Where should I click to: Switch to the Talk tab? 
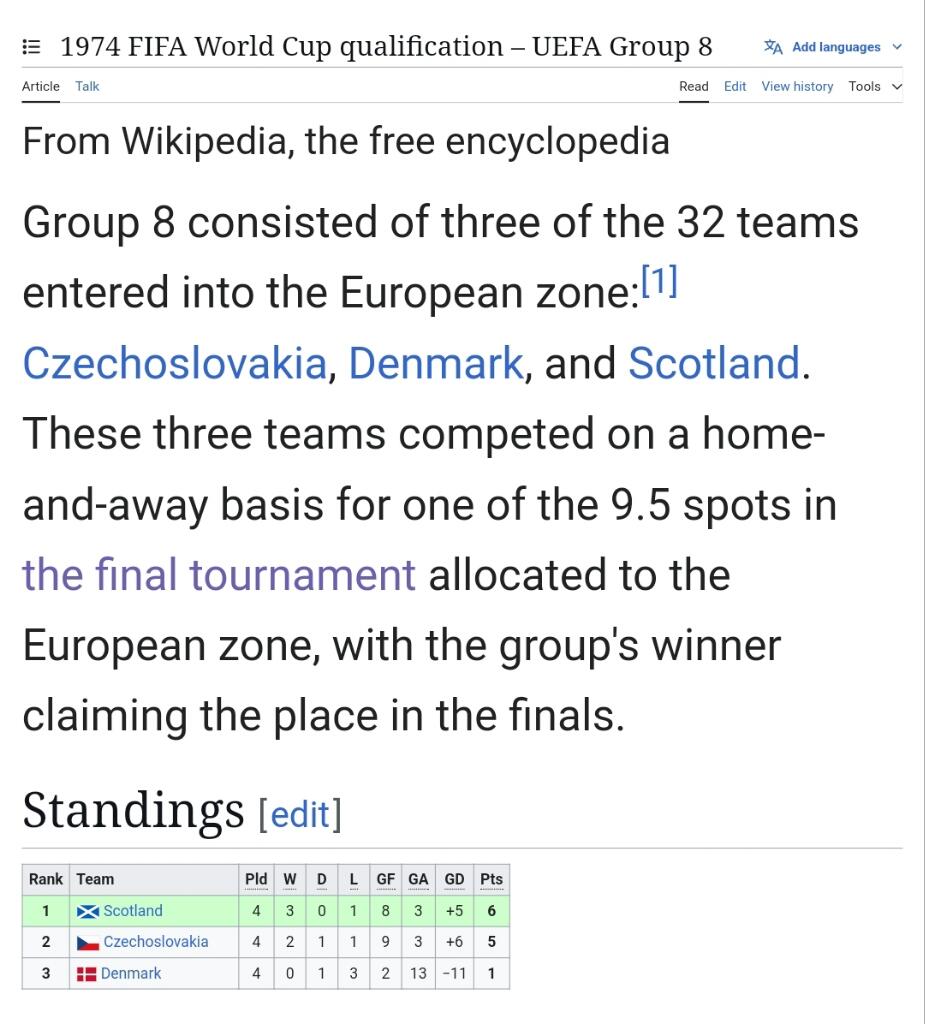(x=87, y=86)
